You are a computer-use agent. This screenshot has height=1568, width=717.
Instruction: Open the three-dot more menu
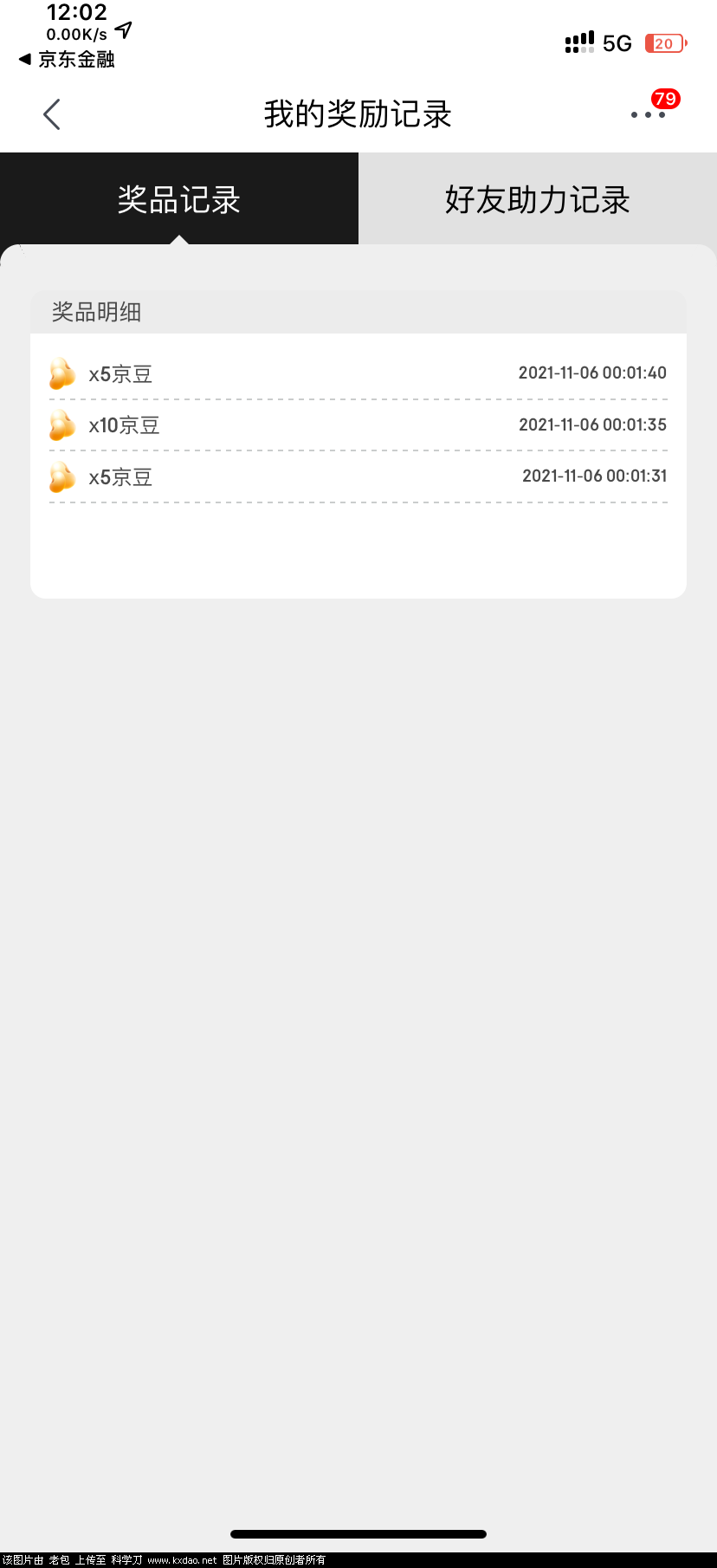tap(649, 114)
